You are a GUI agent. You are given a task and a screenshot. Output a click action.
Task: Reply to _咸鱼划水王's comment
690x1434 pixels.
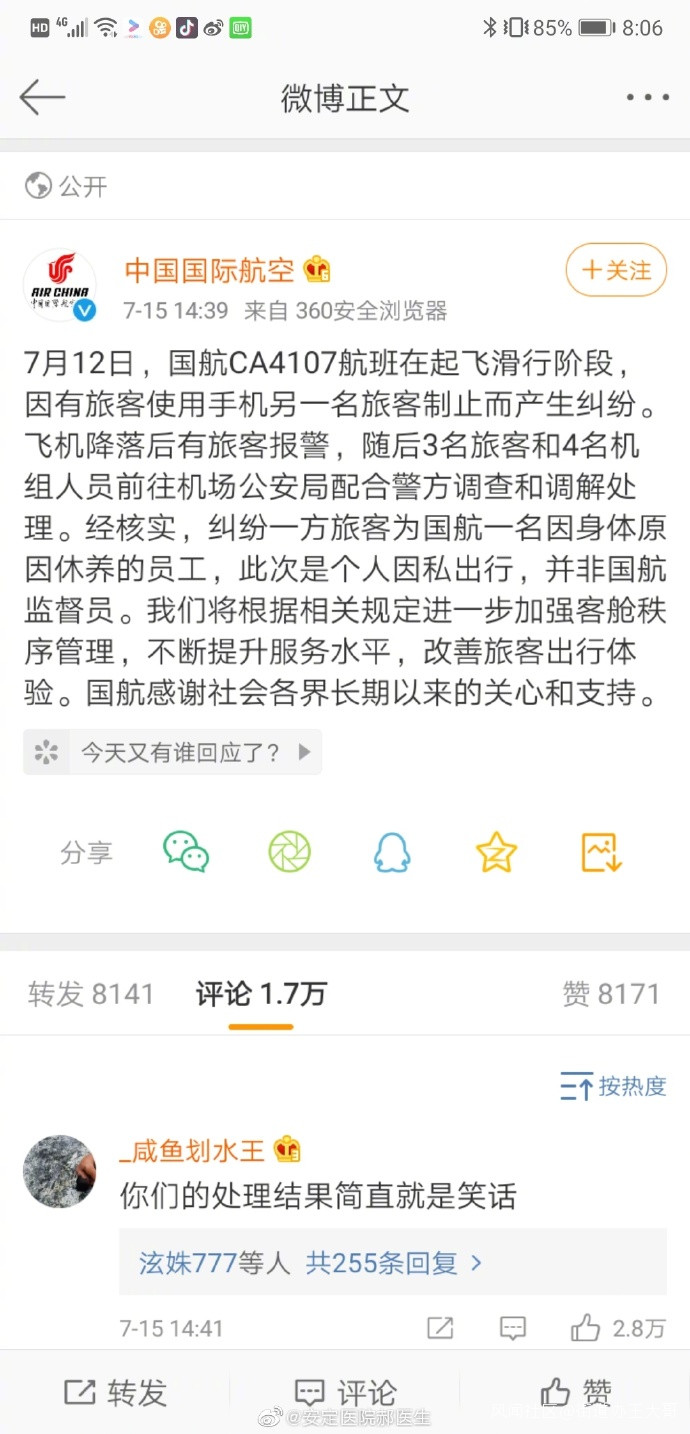click(512, 1328)
